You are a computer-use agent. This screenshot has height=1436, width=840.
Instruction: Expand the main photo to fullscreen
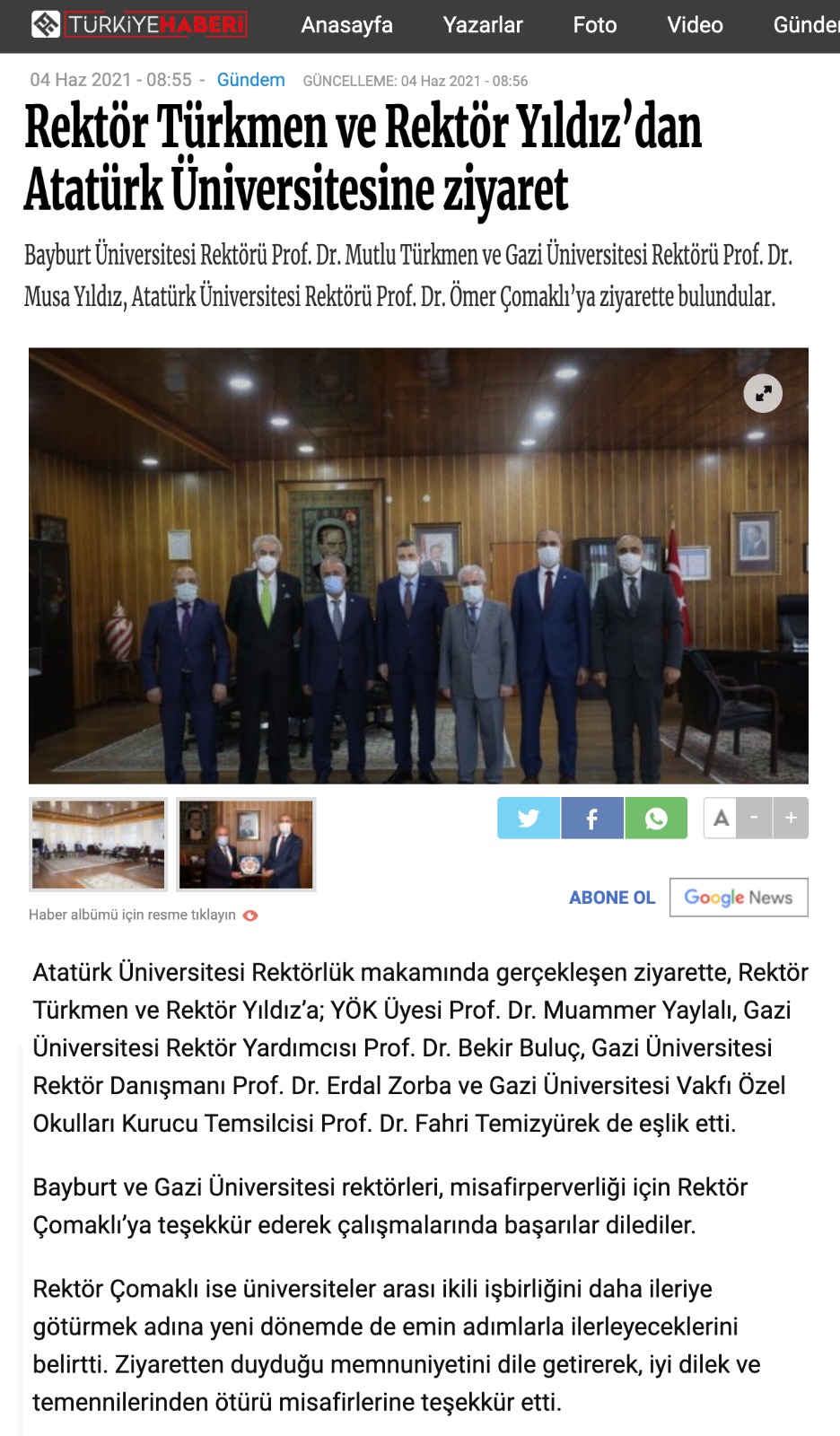(x=763, y=393)
